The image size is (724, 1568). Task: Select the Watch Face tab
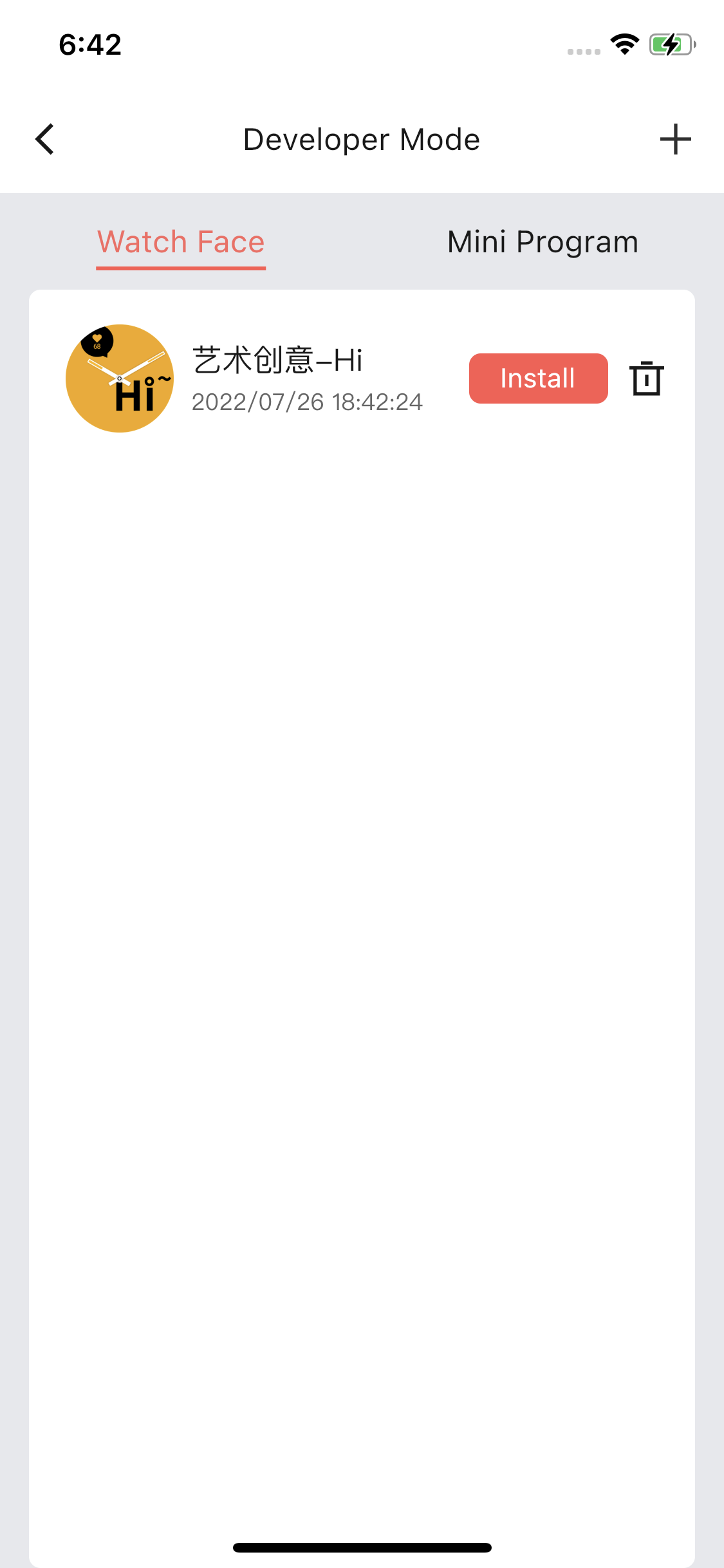click(181, 243)
